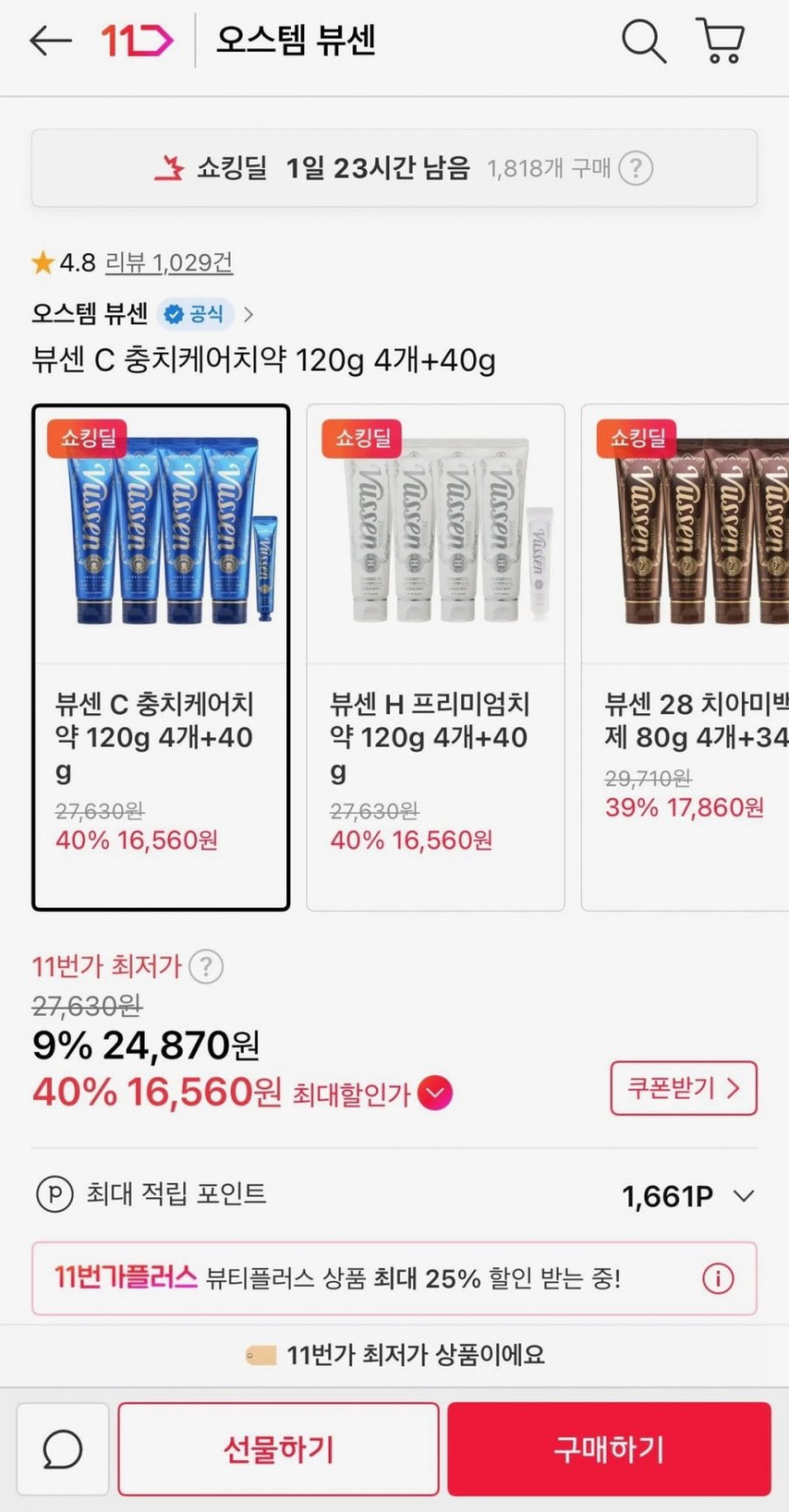Expand the 최대할인가 discount details
Viewport: 789px width, 1512px height.
coord(436,1093)
